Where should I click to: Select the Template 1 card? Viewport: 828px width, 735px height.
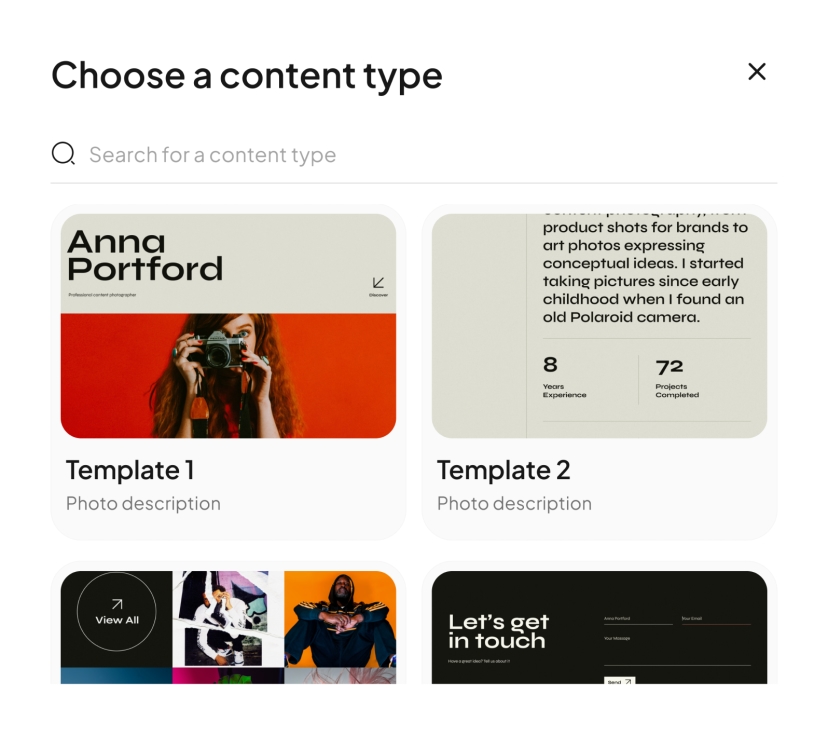click(228, 372)
